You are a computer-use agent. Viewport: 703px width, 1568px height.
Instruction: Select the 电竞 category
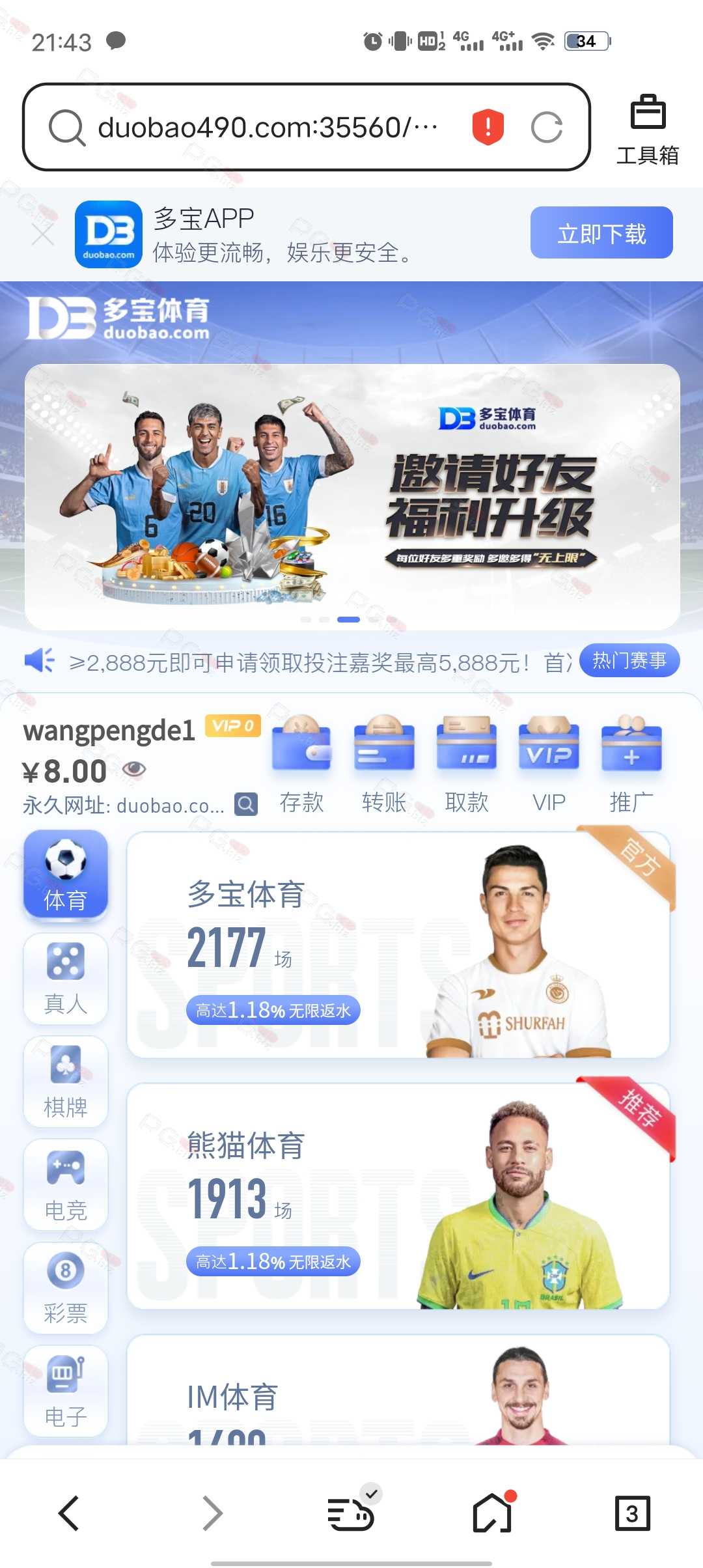(x=66, y=1185)
